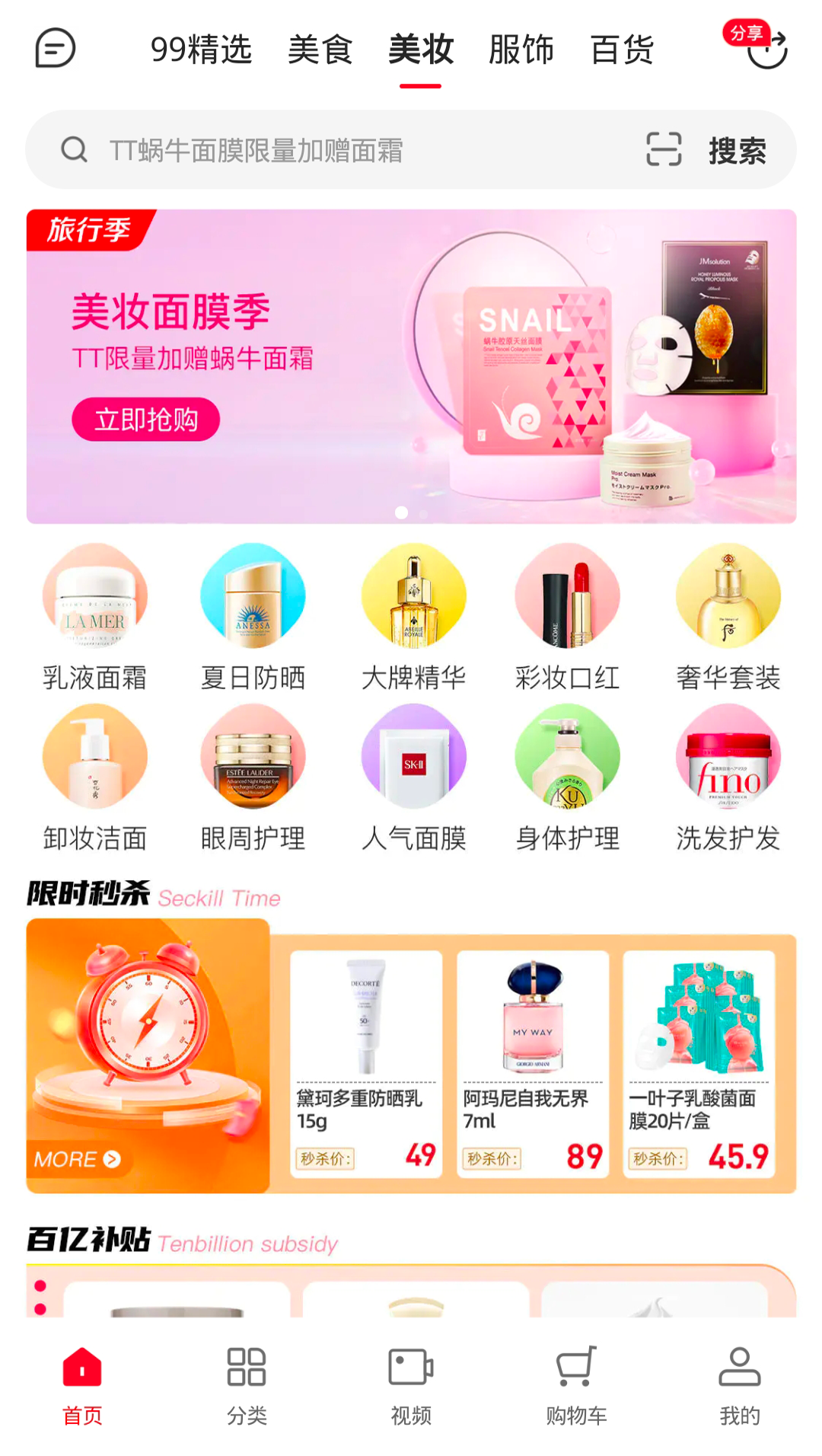Open the 彩妆口红 category
The height and width of the screenshot is (1456, 822).
pyautogui.click(x=567, y=618)
